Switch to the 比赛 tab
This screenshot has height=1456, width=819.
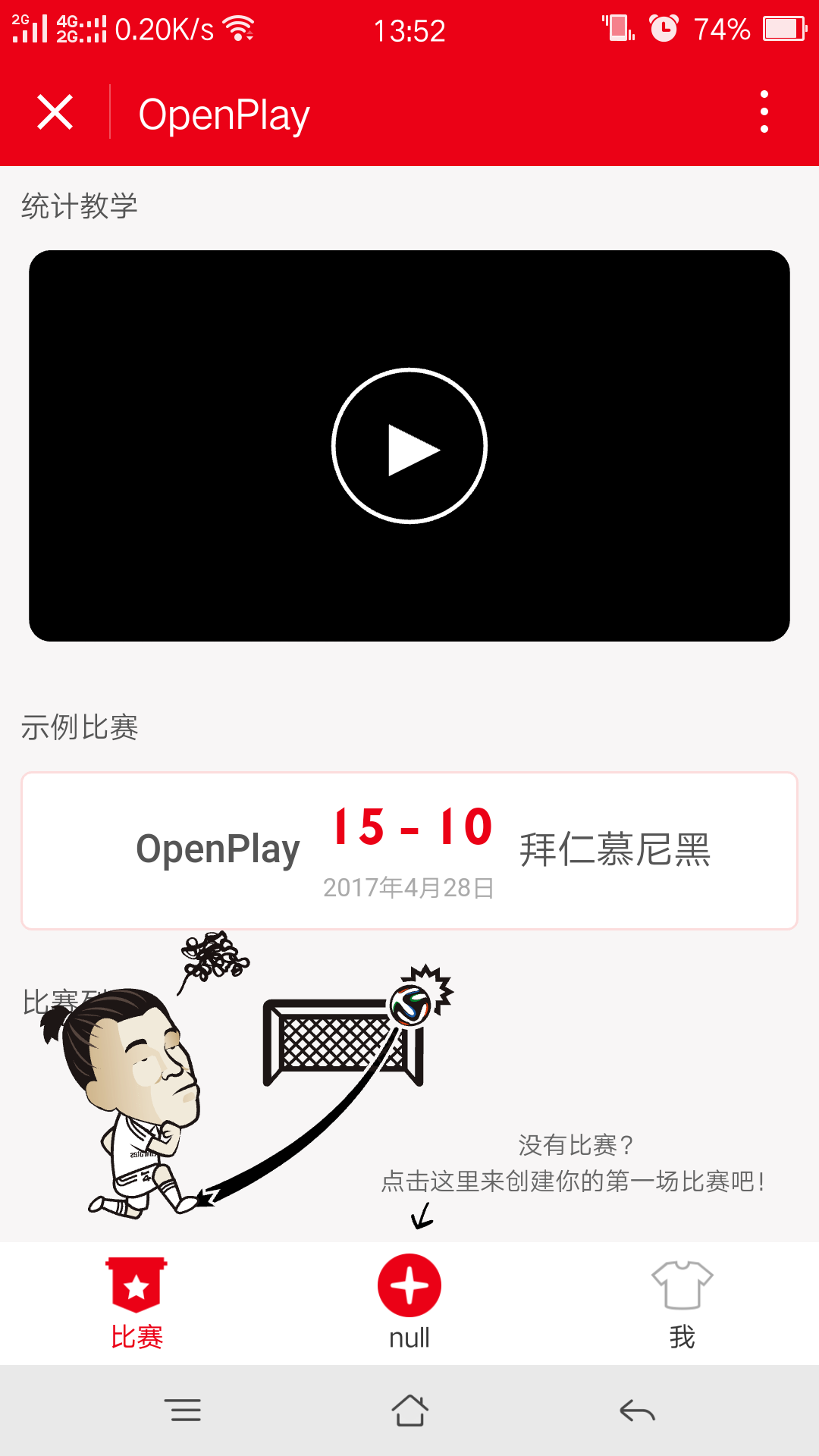tap(136, 1303)
